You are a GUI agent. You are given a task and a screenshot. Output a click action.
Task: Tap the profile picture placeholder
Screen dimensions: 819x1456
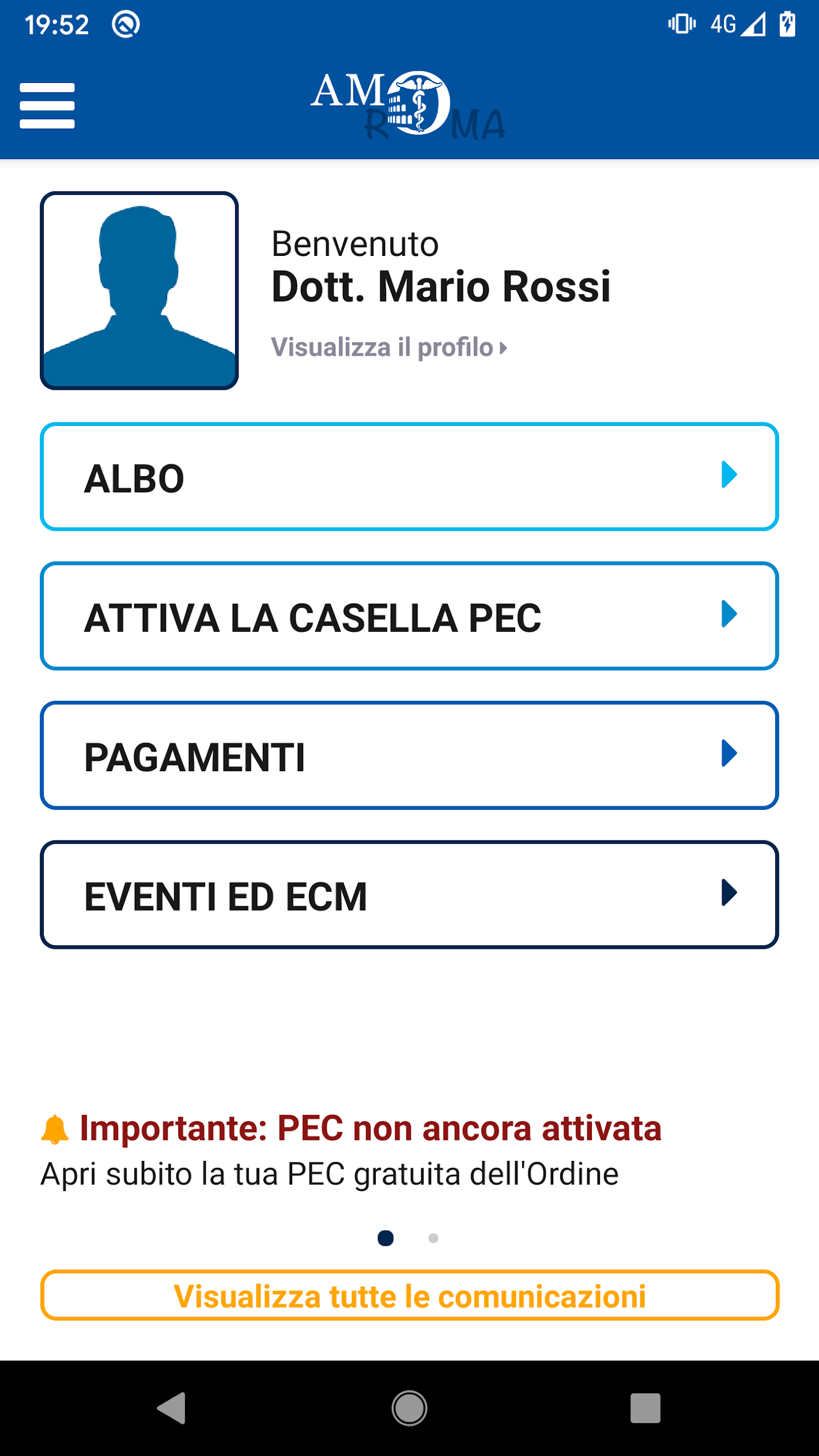coord(139,291)
